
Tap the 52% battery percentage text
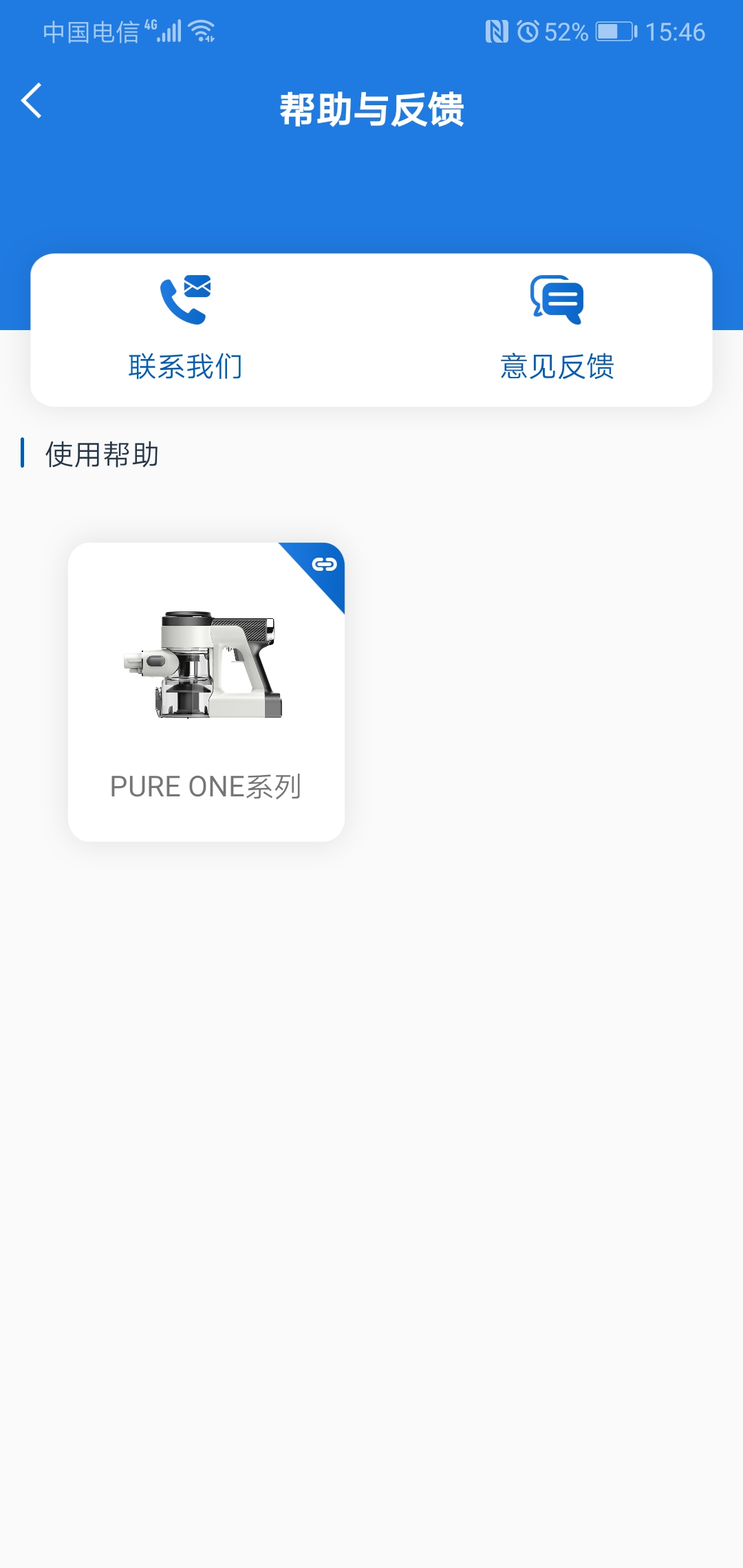(x=567, y=30)
